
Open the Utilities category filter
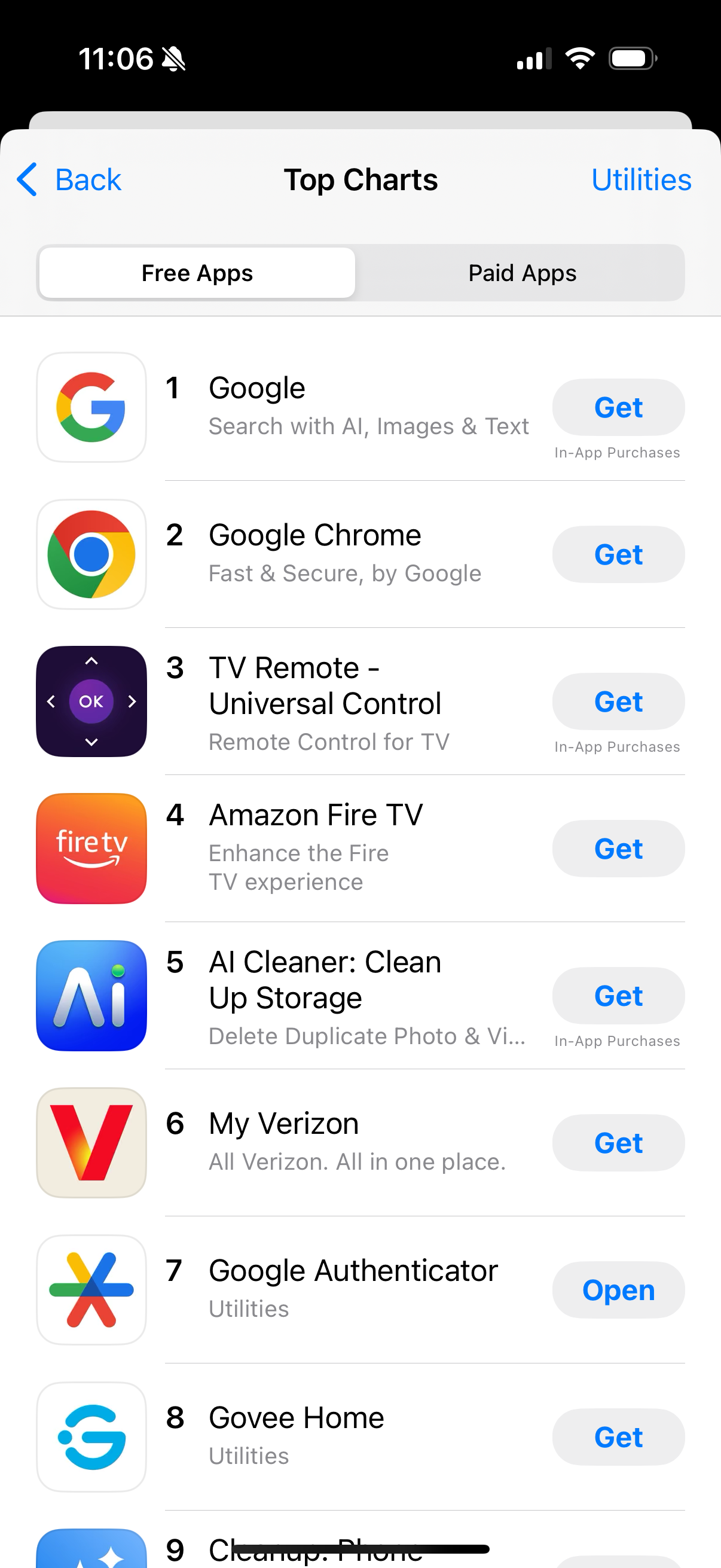tap(641, 179)
